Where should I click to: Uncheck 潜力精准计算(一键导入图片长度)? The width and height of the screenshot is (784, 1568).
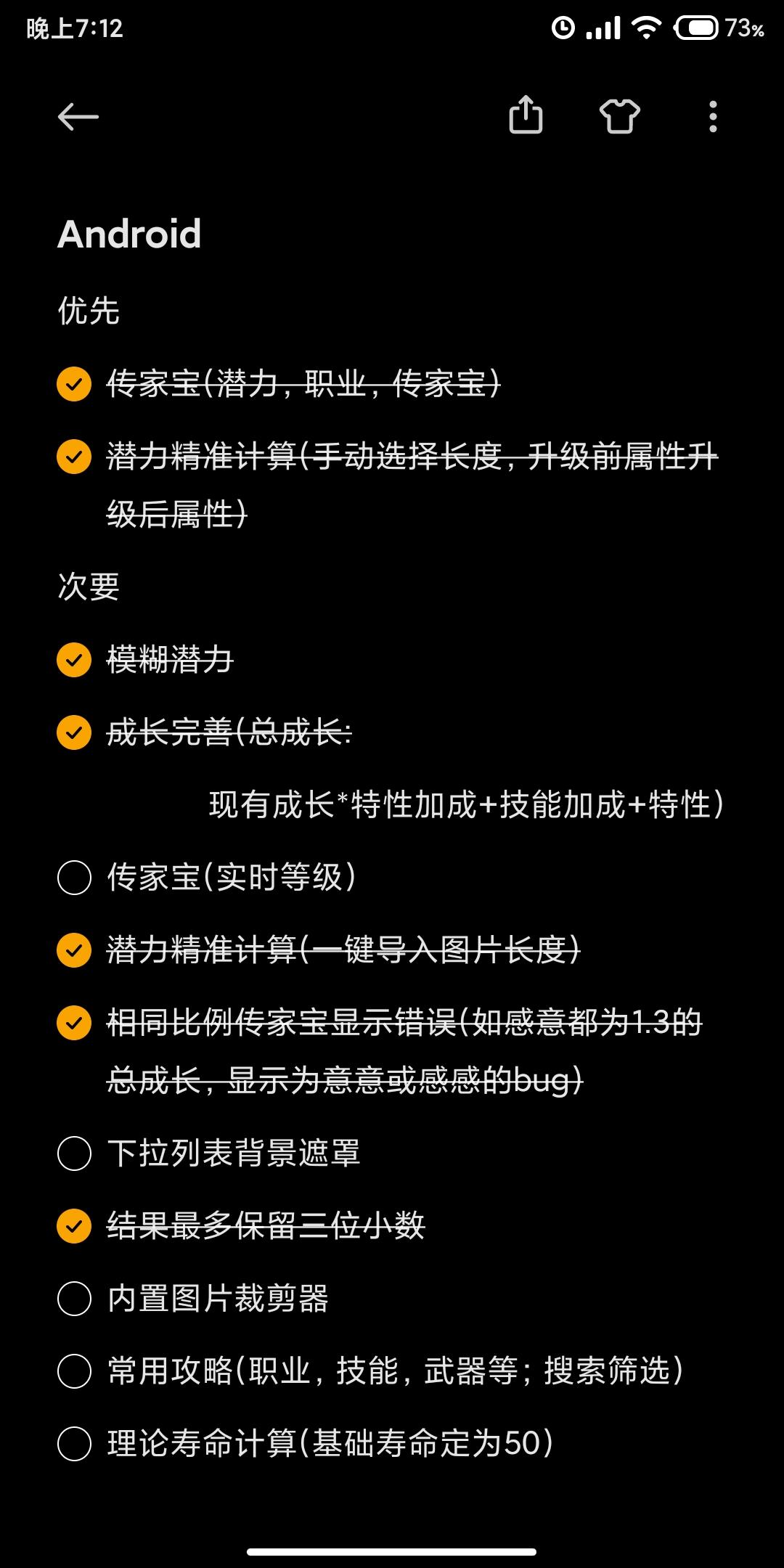point(74,950)
